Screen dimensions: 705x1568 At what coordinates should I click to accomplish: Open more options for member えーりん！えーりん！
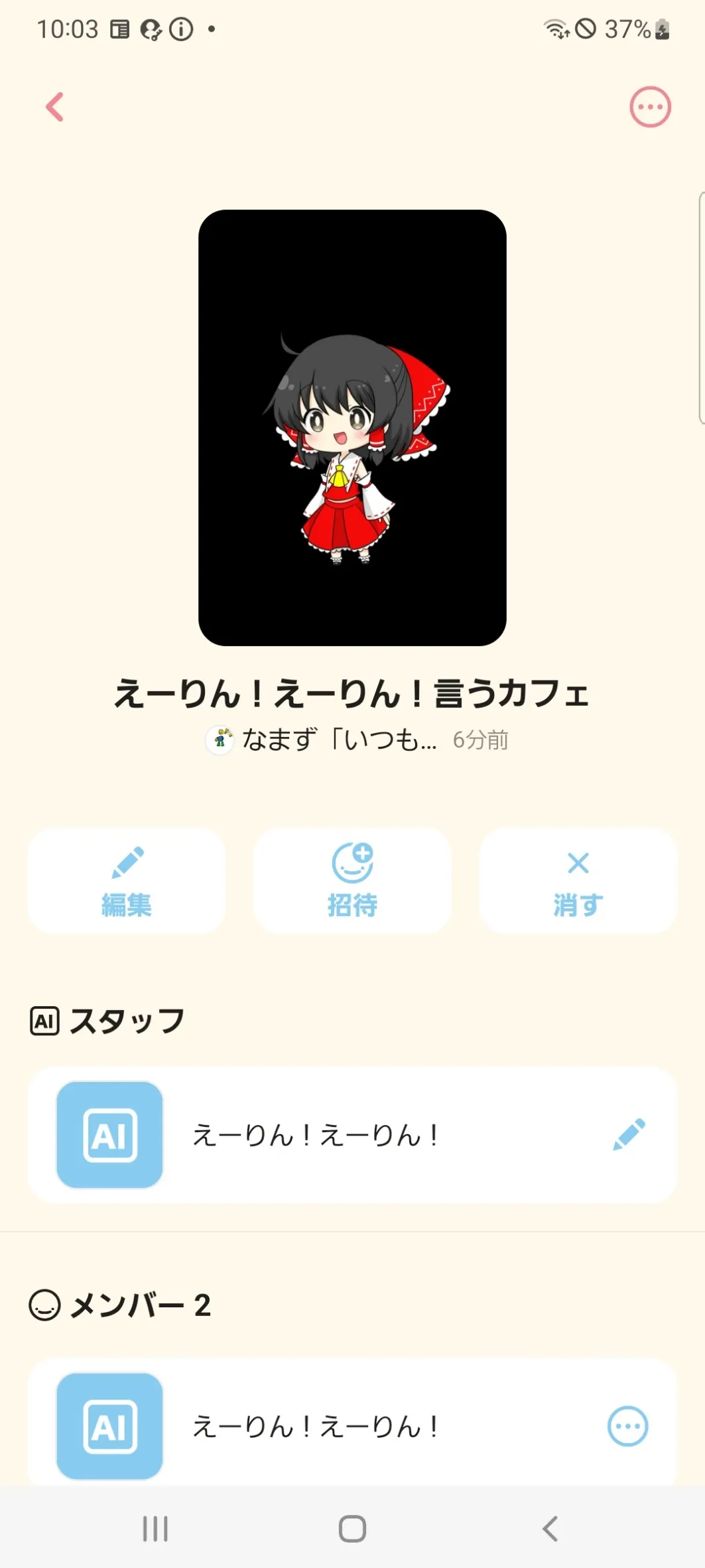click(627, 1426)
